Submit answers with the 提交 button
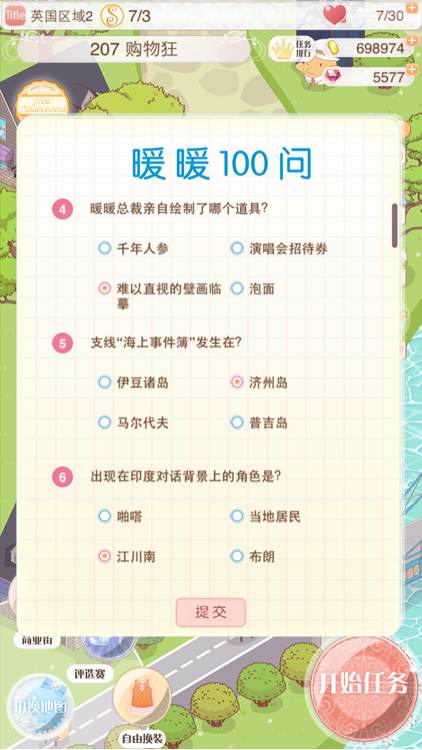The image size is (422, 750). pyautogui.click(x=211, y=612)
